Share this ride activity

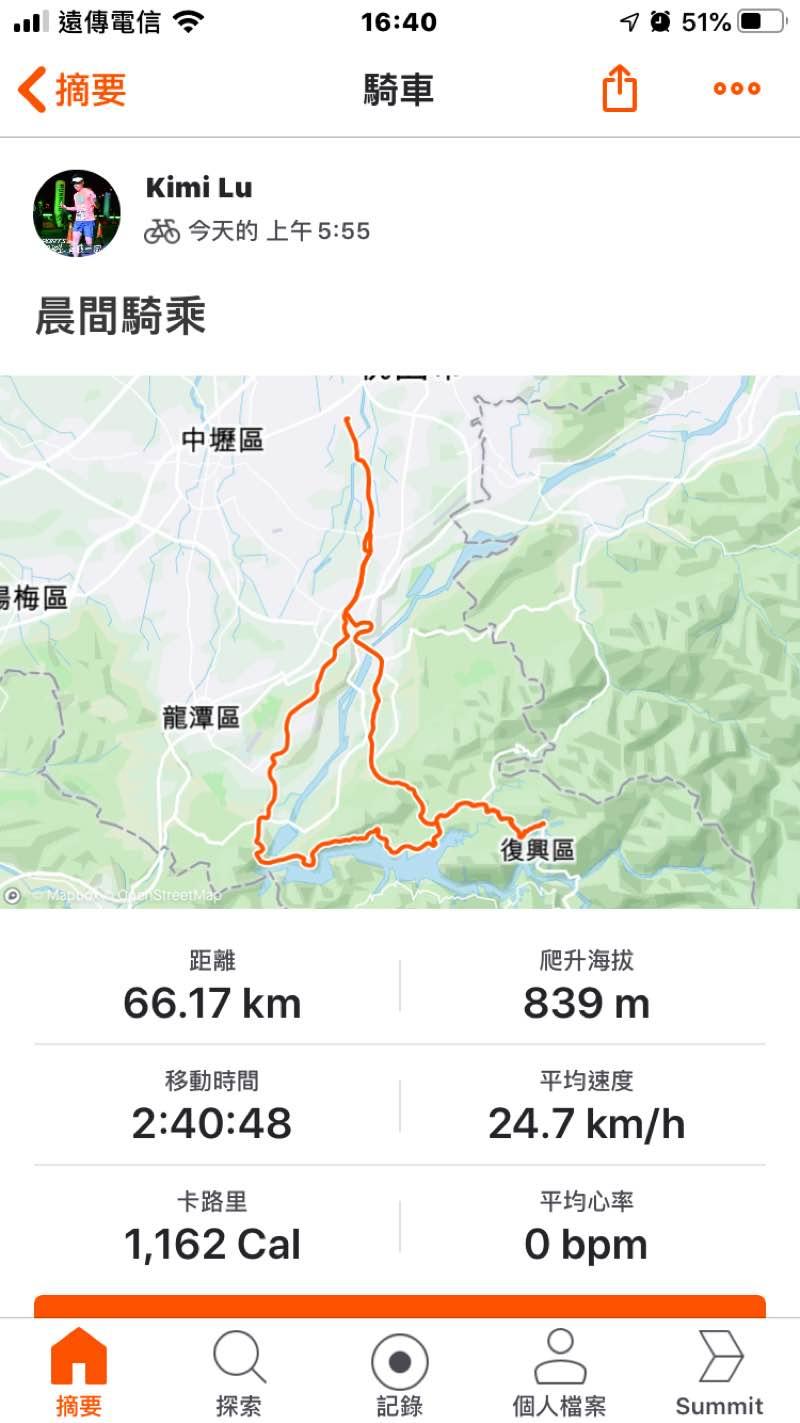619,90
